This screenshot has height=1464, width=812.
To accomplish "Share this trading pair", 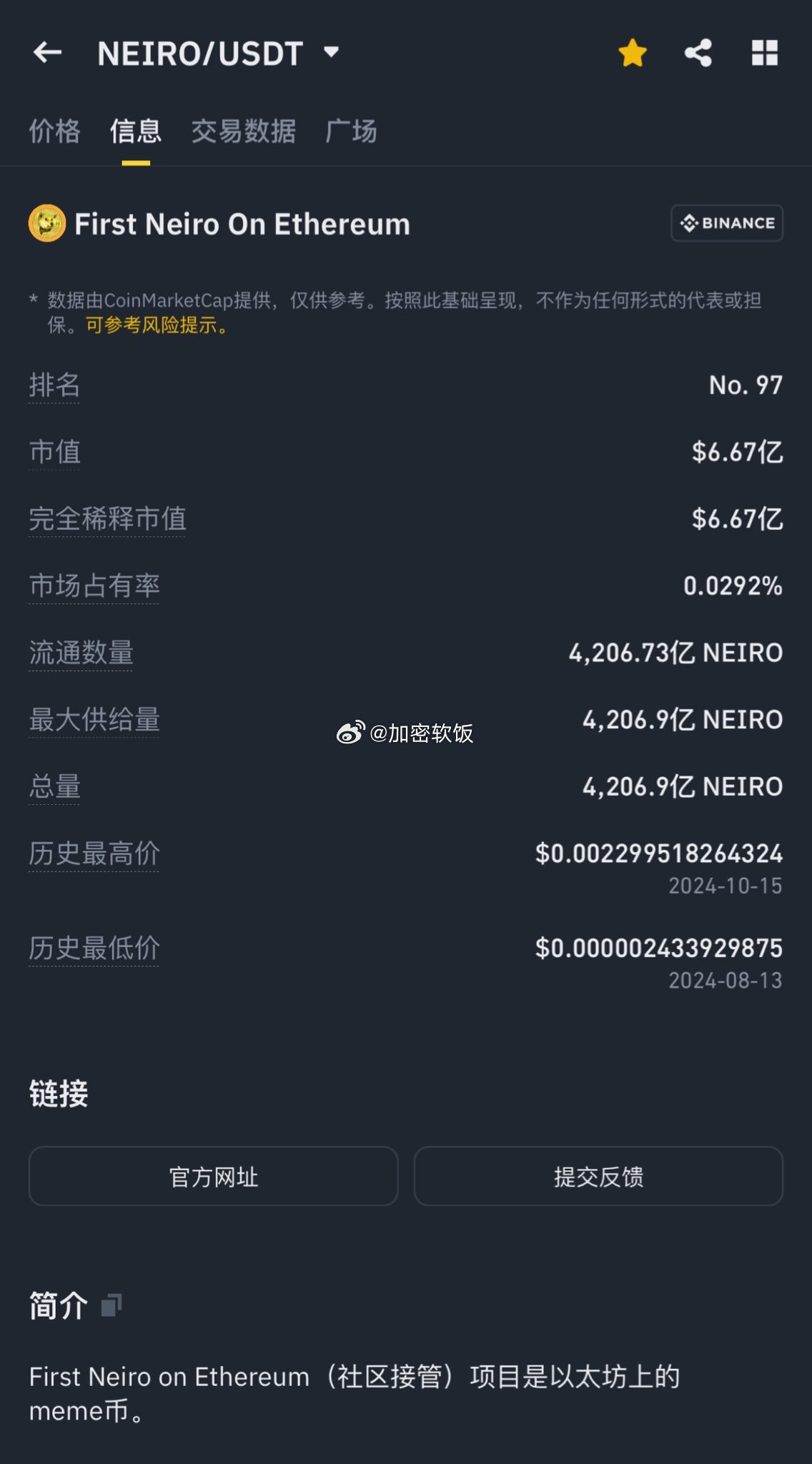I will [x=698, y=53].
